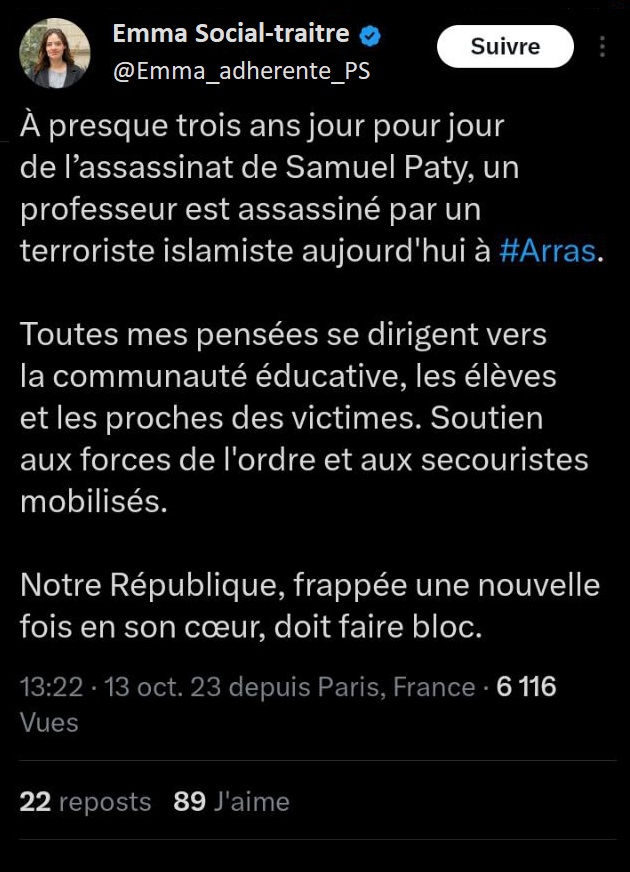
Task: Follow Emma Social-traitre with Suivre button
Action: [x=505, y=46]
